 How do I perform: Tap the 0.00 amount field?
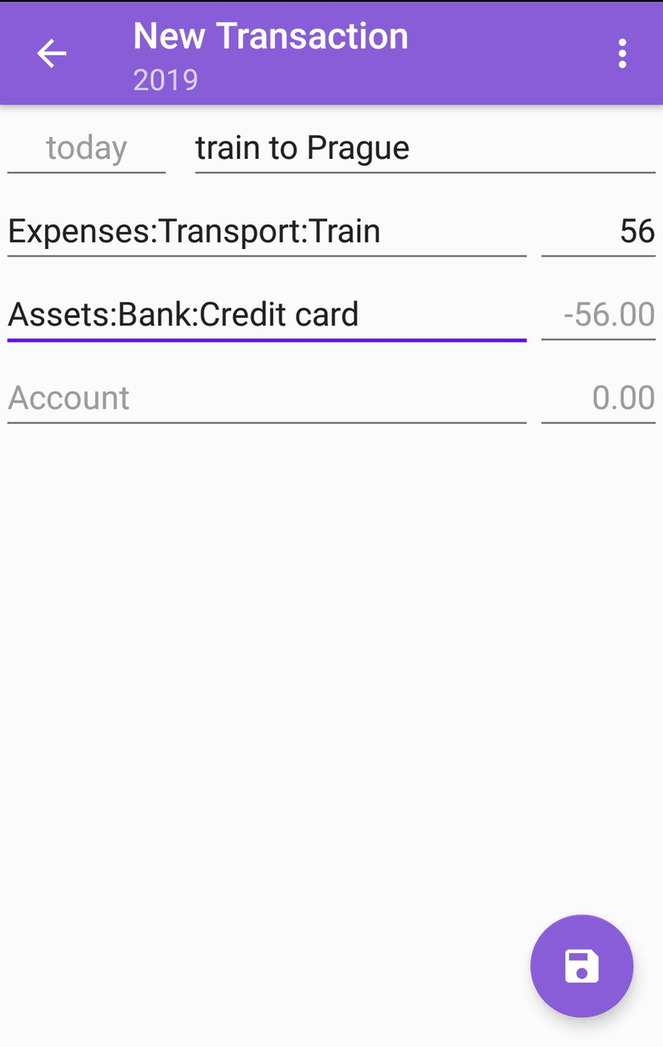coord(598,398)
